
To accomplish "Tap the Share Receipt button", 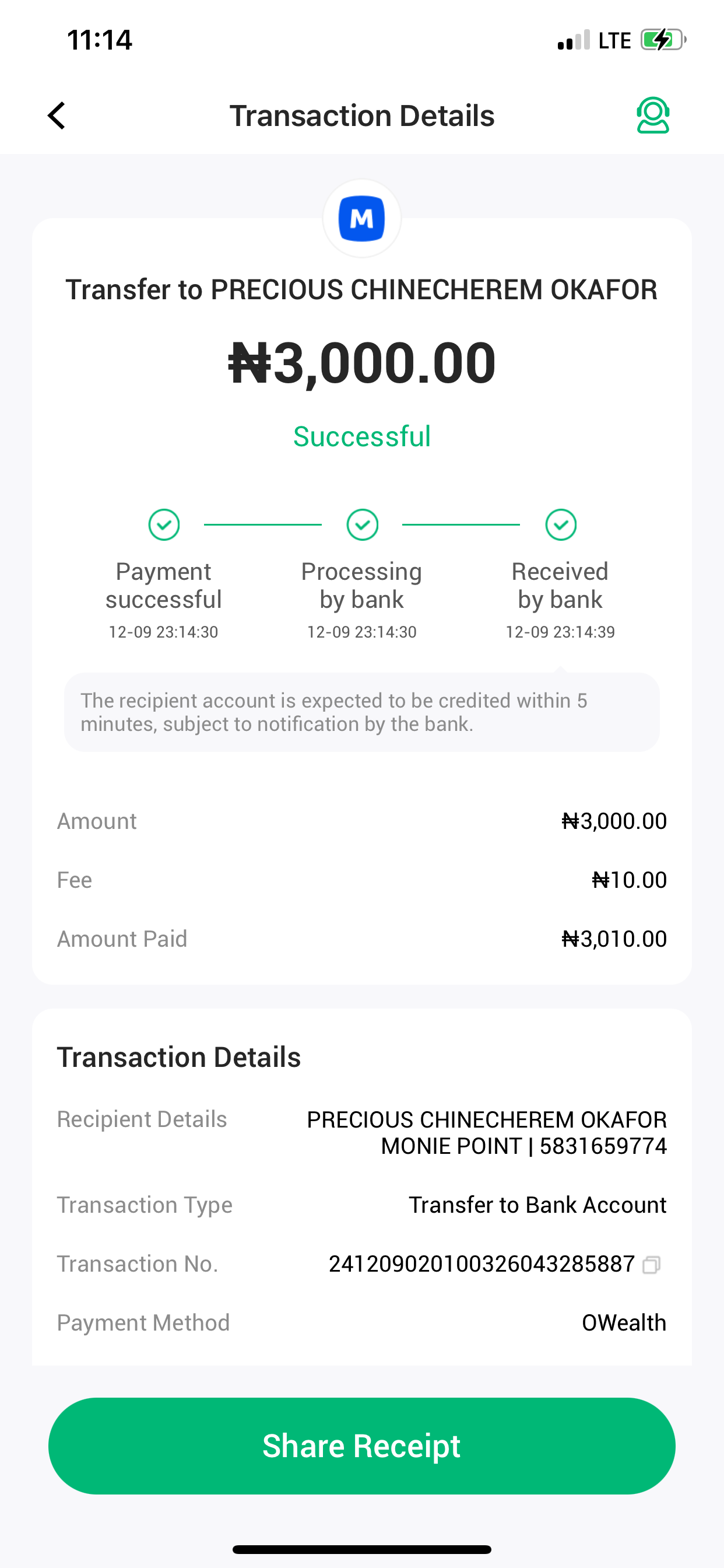I will point(361,1445).
